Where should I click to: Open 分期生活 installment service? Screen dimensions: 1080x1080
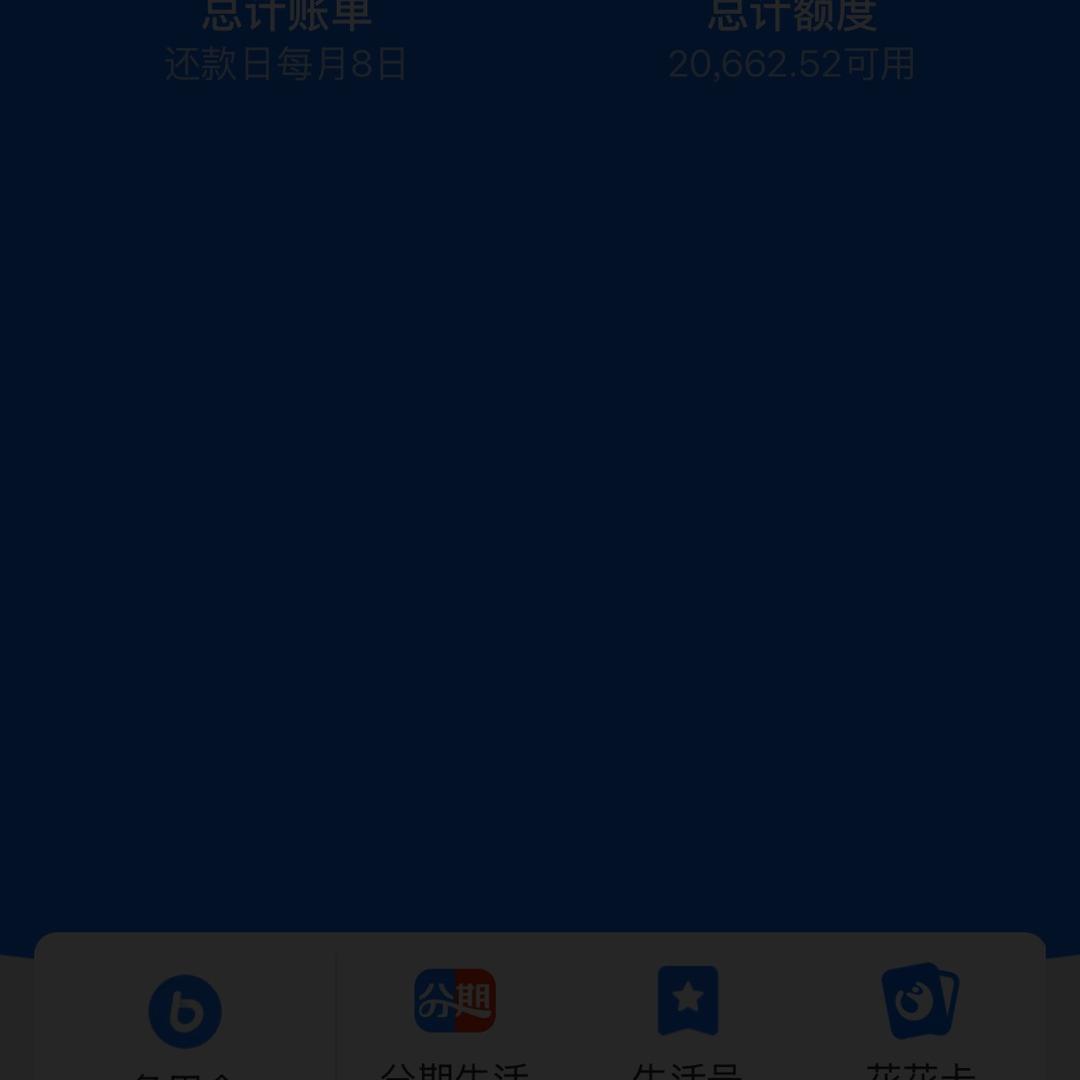[455, 1000]
